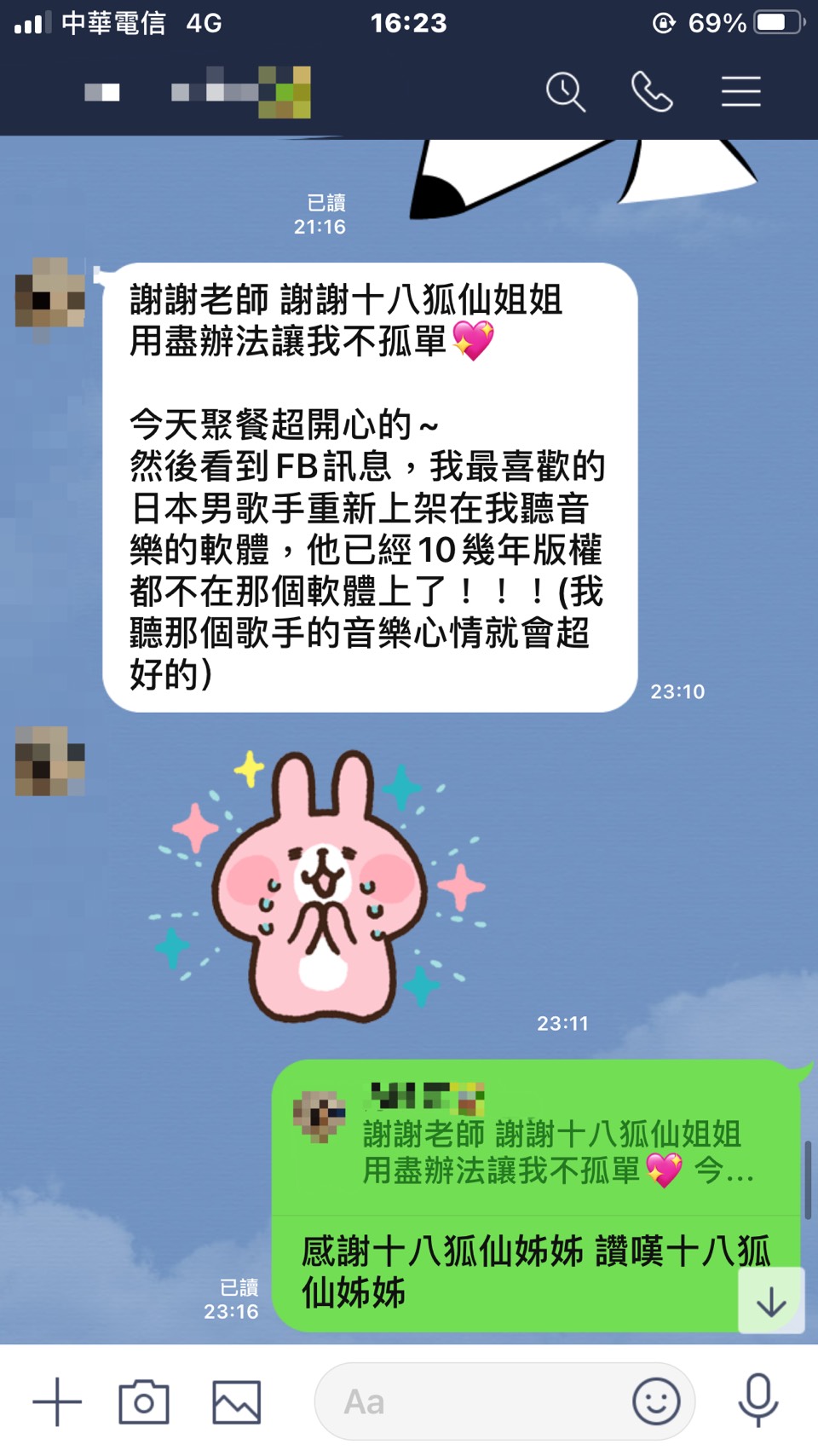Tap the pink rabbit sticker

click(x=320, y=887)
